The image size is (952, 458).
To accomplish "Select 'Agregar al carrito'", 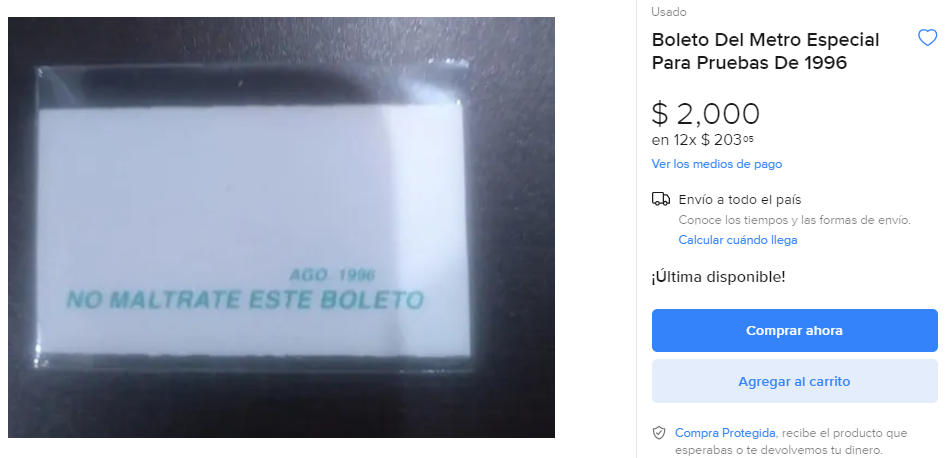I will (x=794, y=381).
